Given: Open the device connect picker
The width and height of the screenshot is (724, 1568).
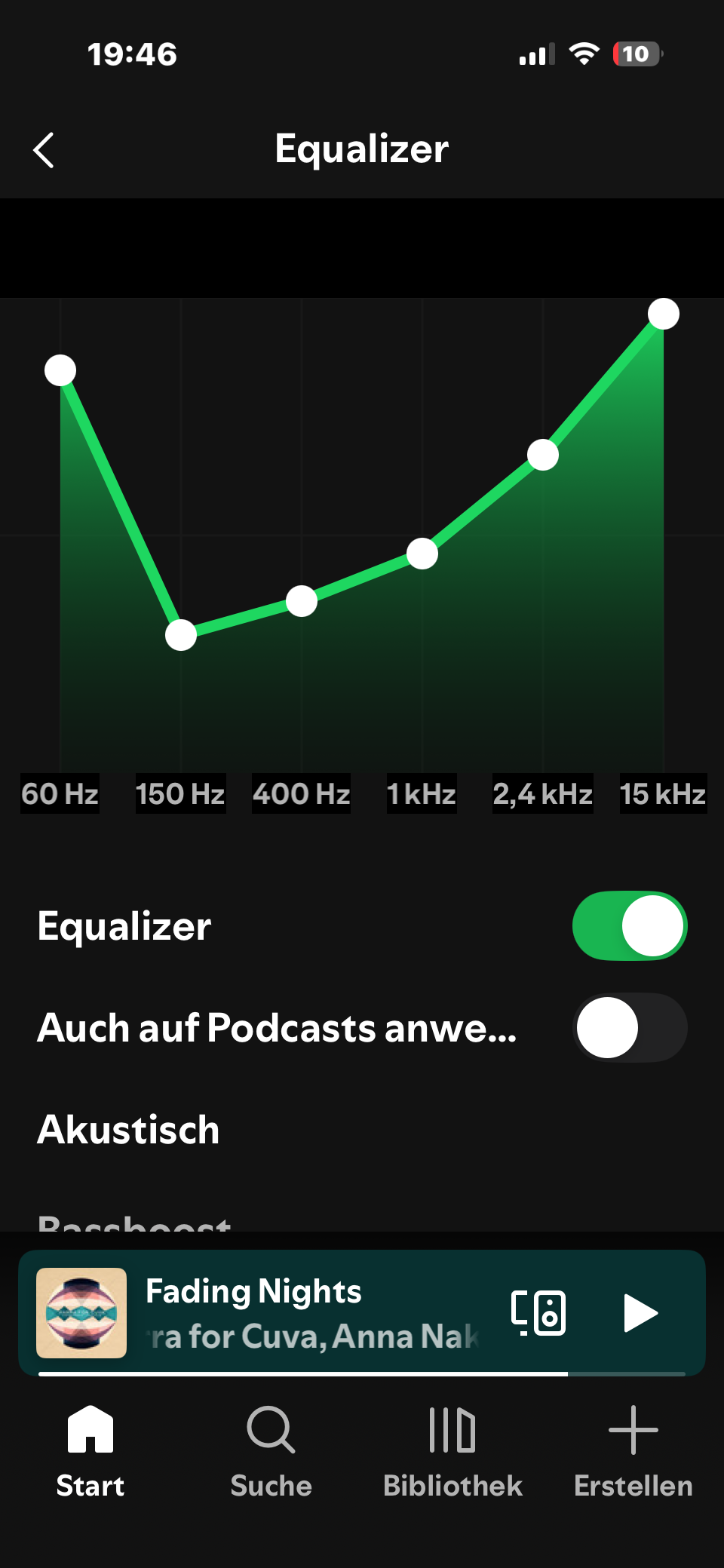Looking at the screenshot, I should tap(538, 1313).
